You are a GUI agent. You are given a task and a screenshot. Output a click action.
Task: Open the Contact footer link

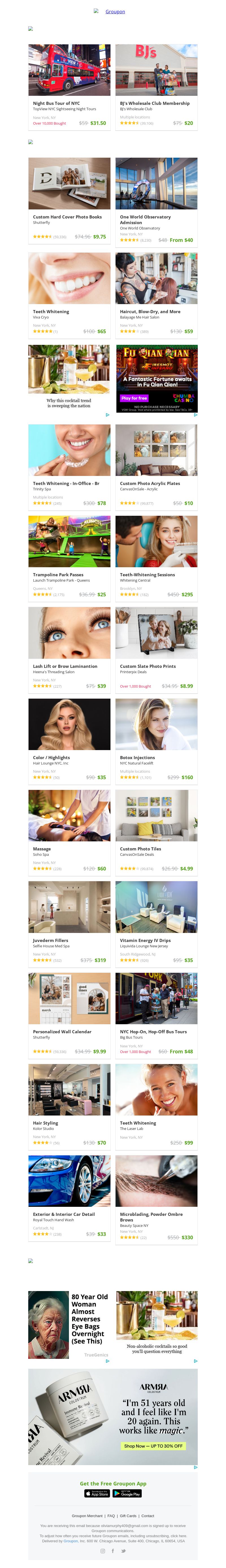coord(147,1516)
